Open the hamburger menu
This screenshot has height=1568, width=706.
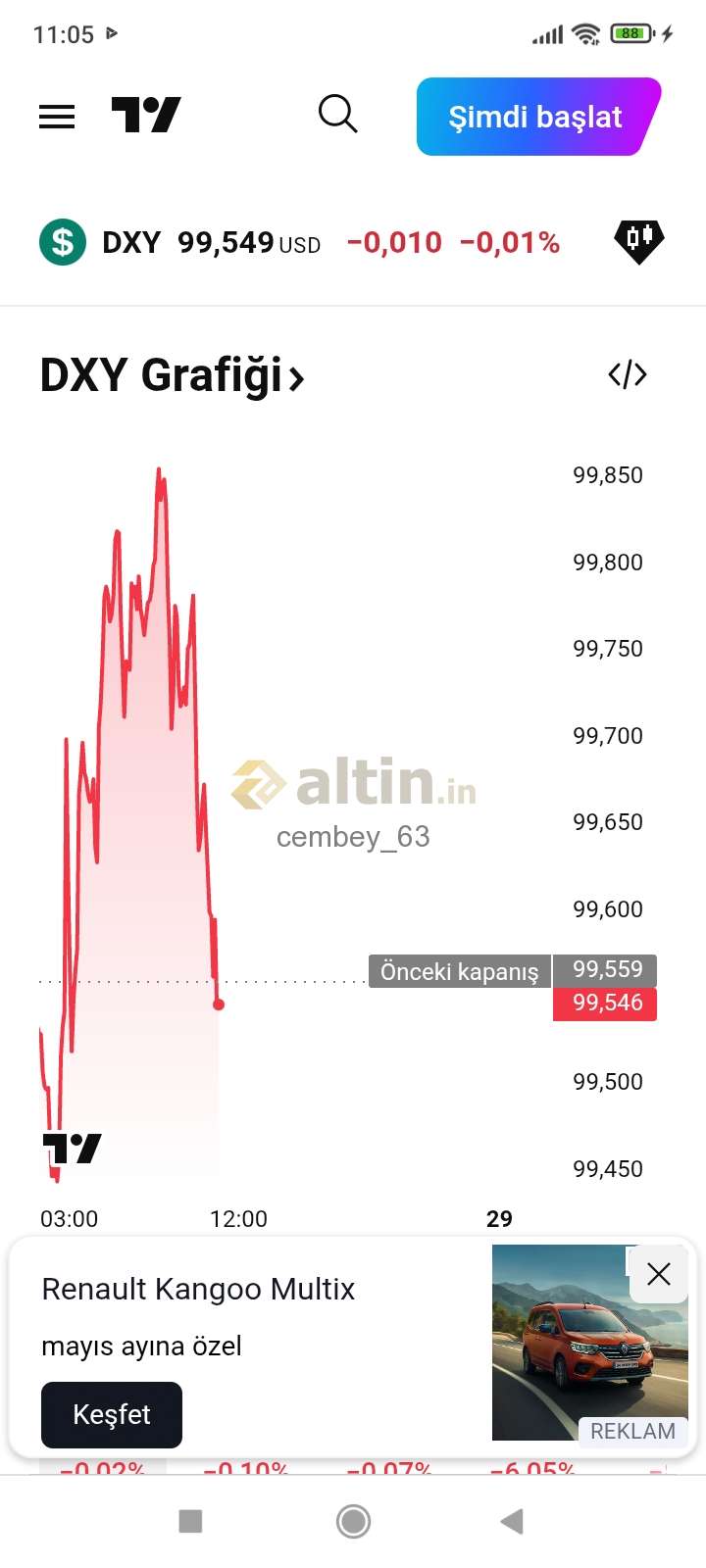pos(57,117)
